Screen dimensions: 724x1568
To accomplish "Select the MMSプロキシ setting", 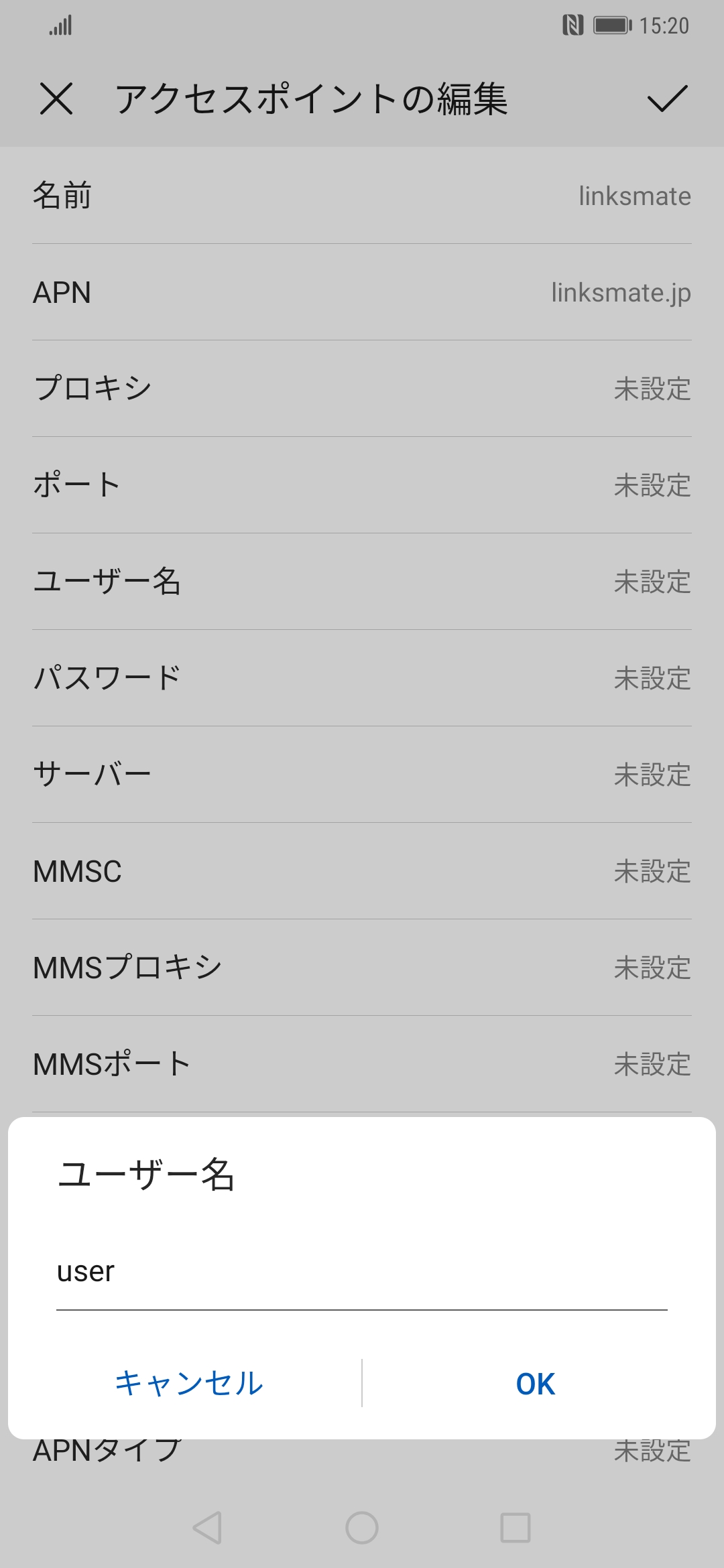I will coord(362,968).
